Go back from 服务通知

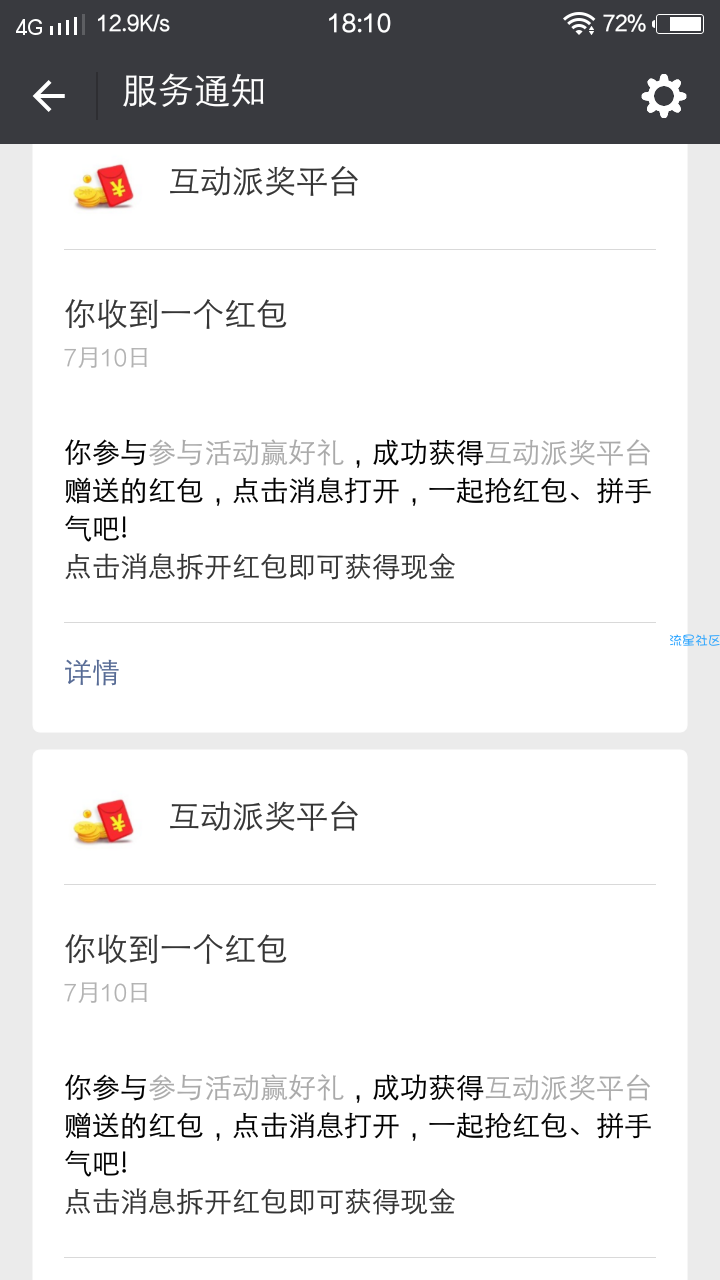click(48, 96)
